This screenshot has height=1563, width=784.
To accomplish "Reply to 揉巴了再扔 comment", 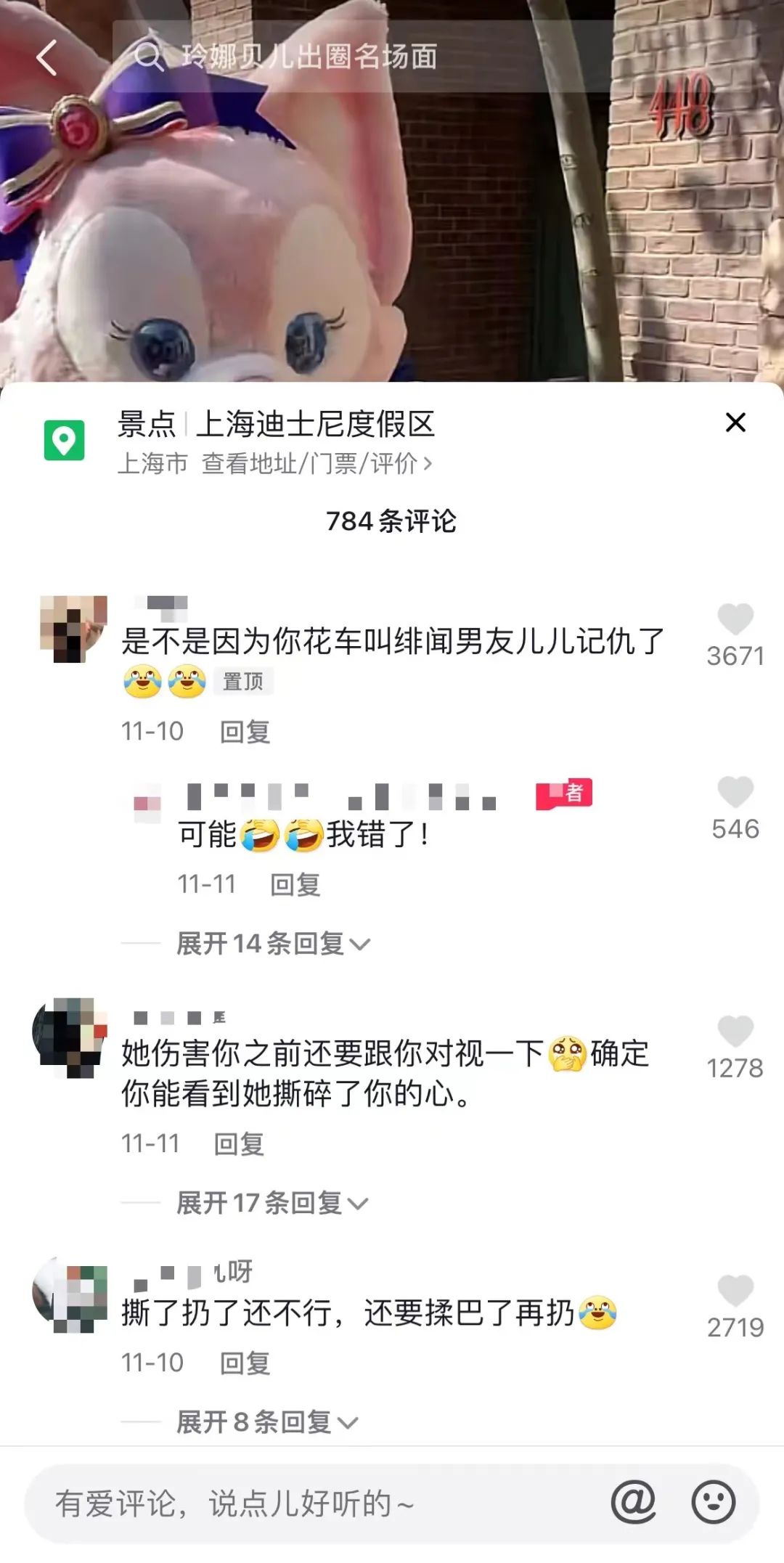I will coord(245,1363).
